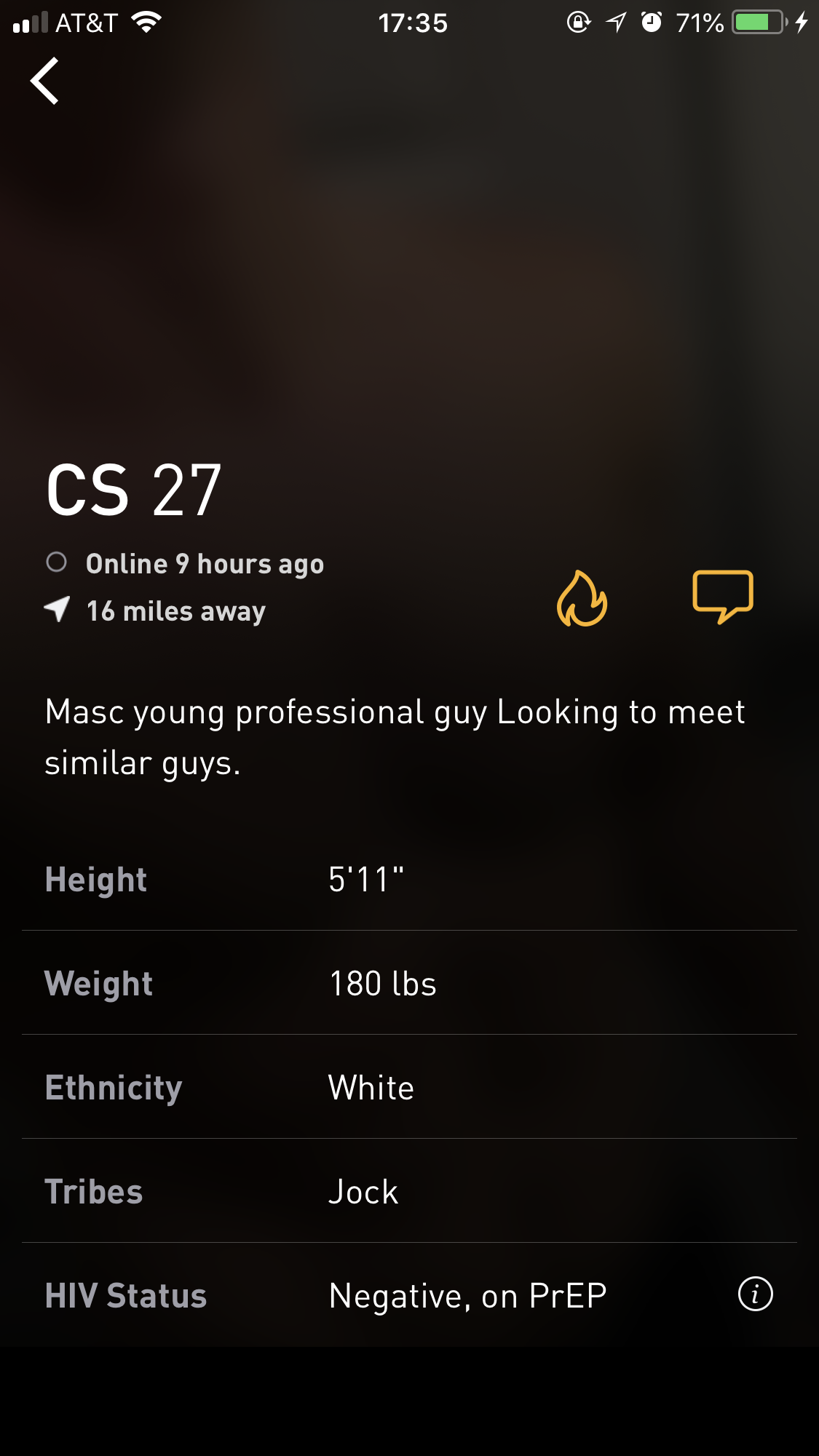Open the HIV Status info icon
819x1456 pixels.
coord(755,1294)
